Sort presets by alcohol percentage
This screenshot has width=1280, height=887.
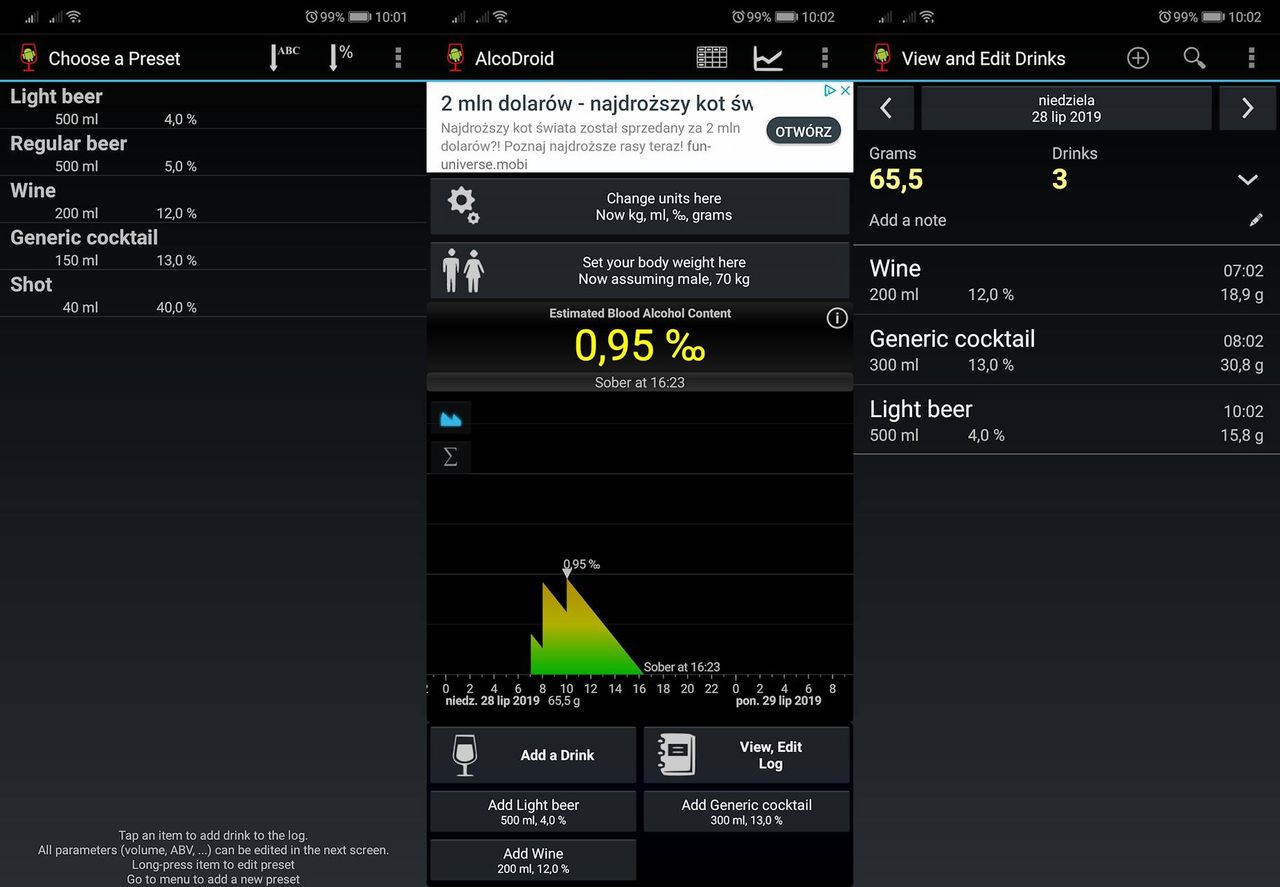(340, 57)
